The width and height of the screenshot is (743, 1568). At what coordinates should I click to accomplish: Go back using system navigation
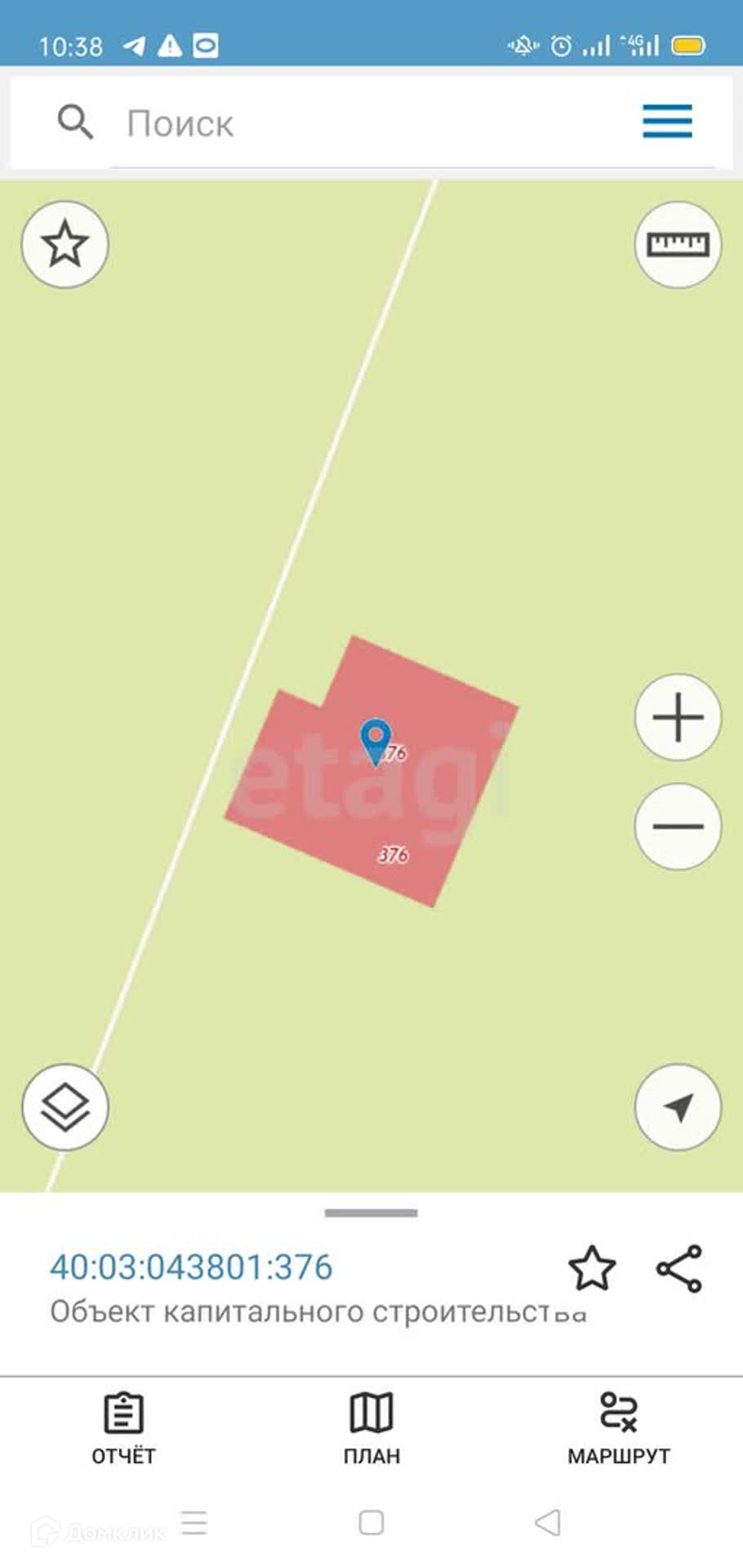tap(547, 1522)
